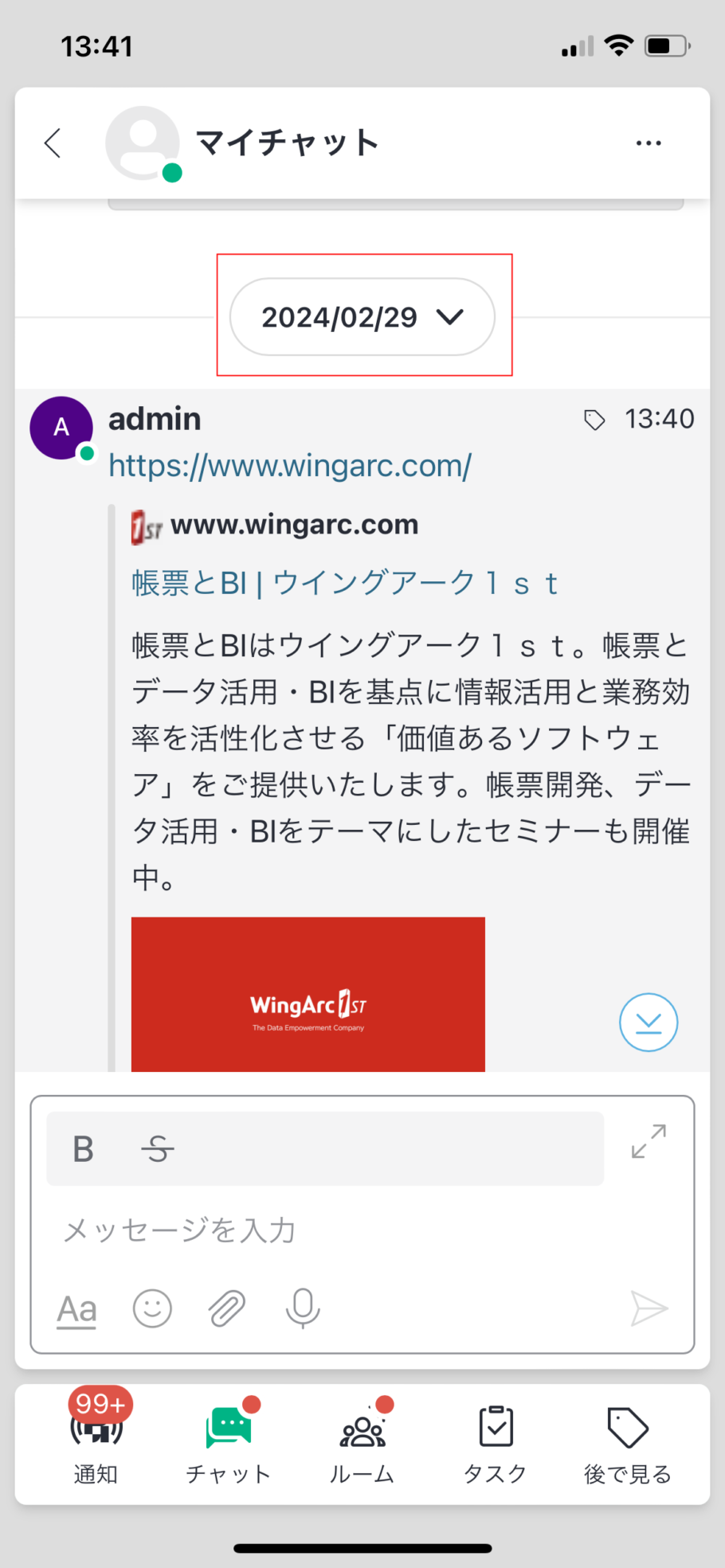Open the WingArc 1st preview image
Viewport: 725px width, 1568px height.
tap(308, 994)
